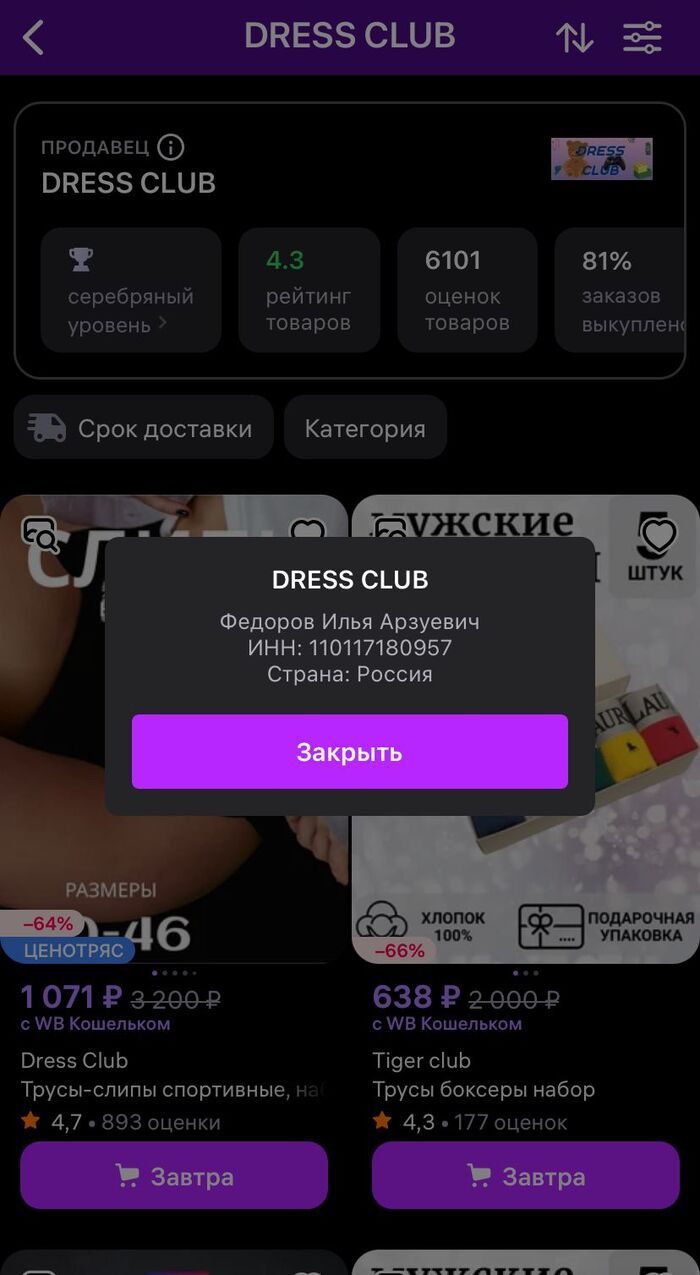Select the Срок доставки filter chip
This screenshot has width=700, height=1275.
pyautogui.click(x=143, y=428)
